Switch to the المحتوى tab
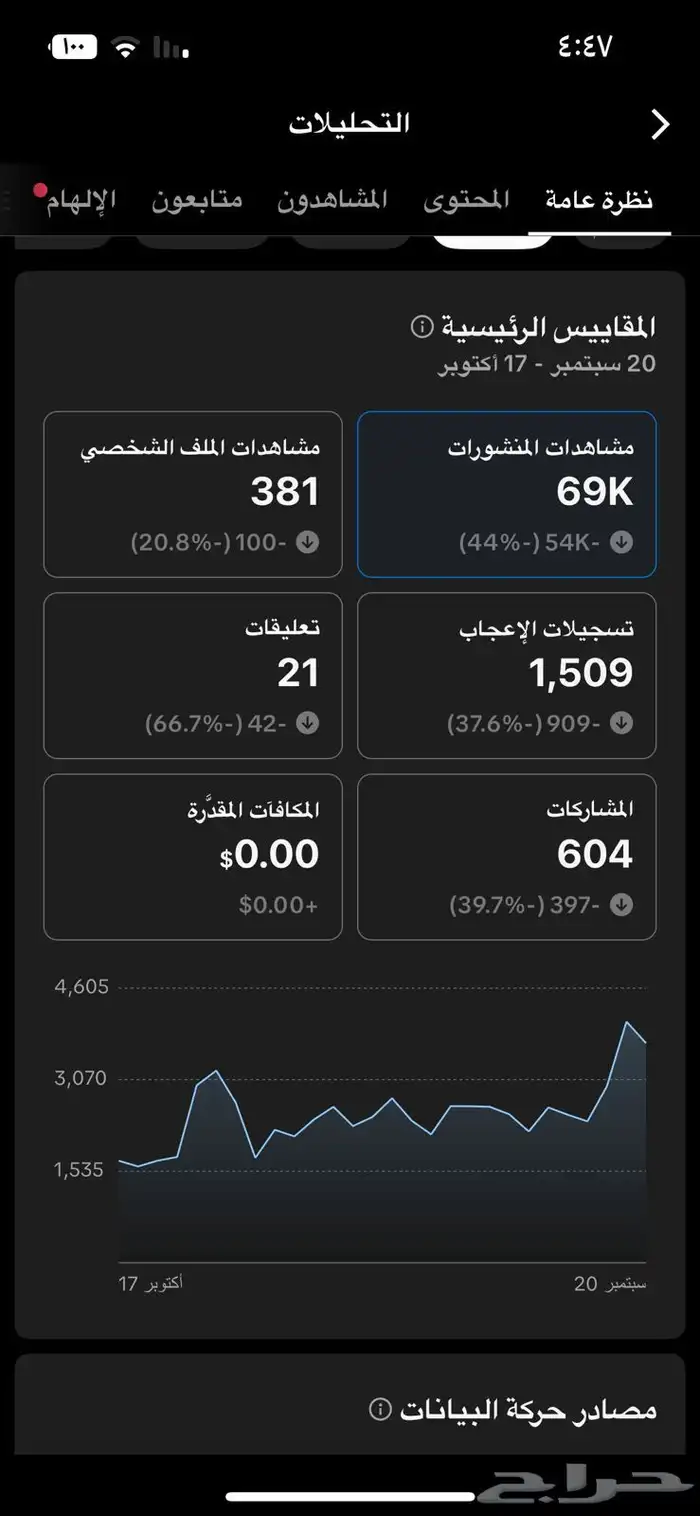Image resolution: width=700 pixels, height=1516 pixels. click(466, 200)
